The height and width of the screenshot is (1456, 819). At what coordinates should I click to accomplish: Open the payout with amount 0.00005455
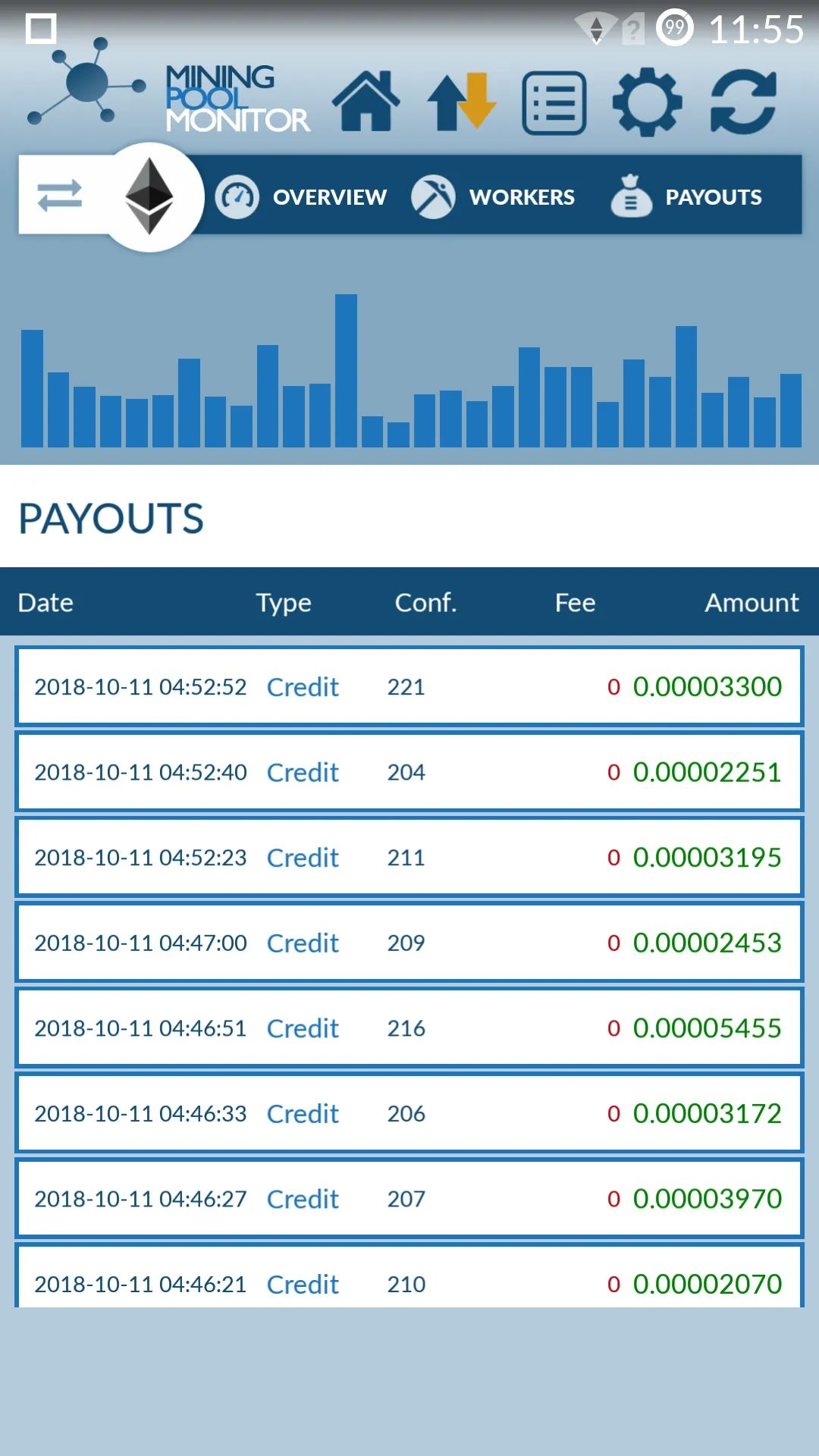(x=409, y=1028)
